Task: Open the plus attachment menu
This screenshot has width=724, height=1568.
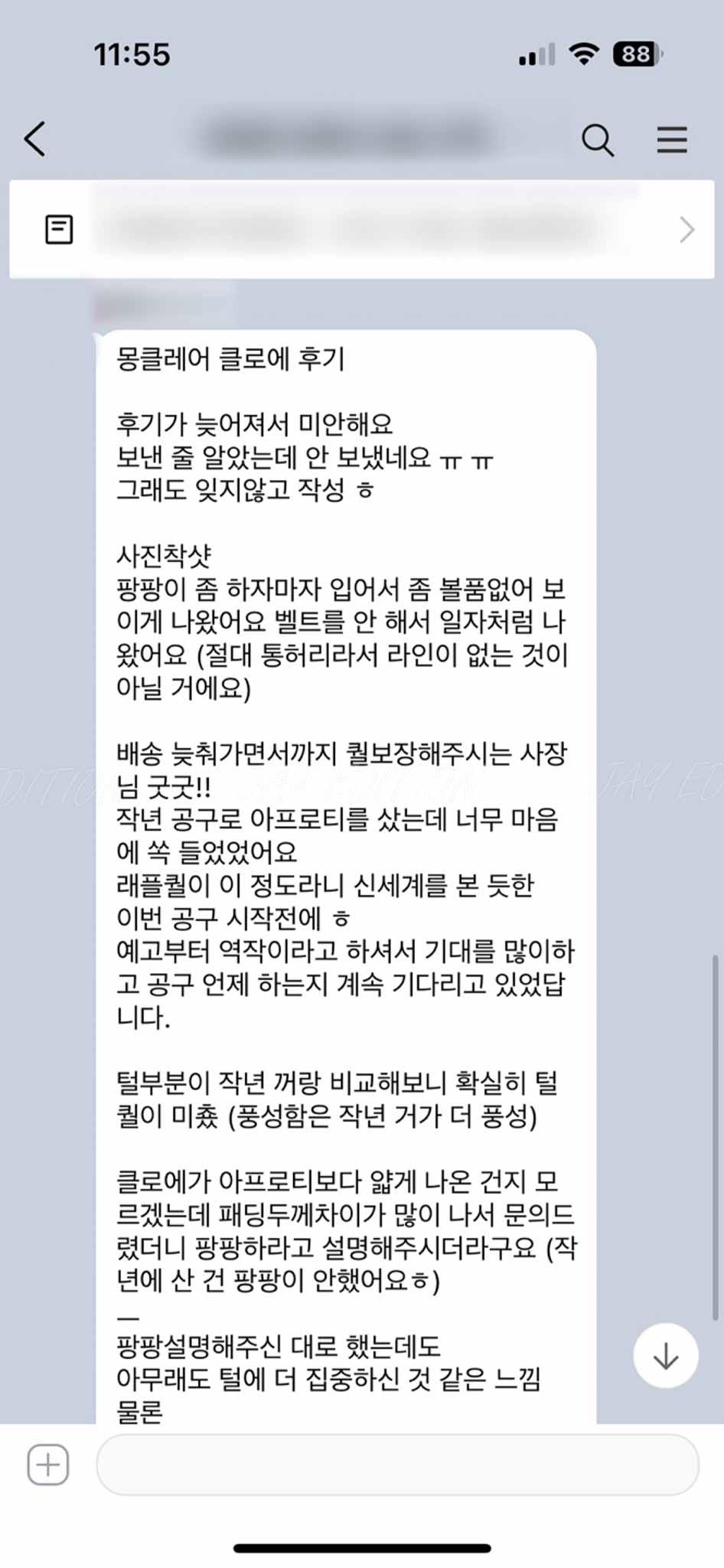Action: 48,1465
